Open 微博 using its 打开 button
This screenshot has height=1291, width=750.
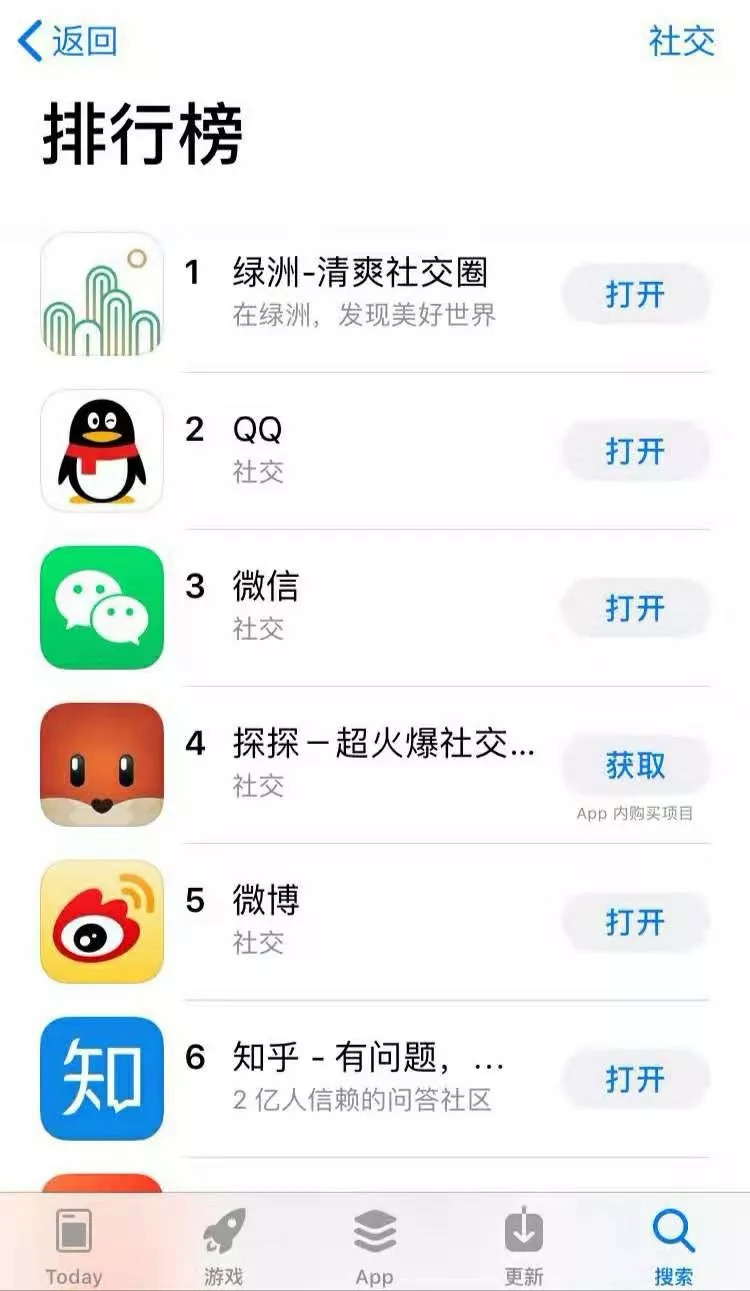[635, 922]
